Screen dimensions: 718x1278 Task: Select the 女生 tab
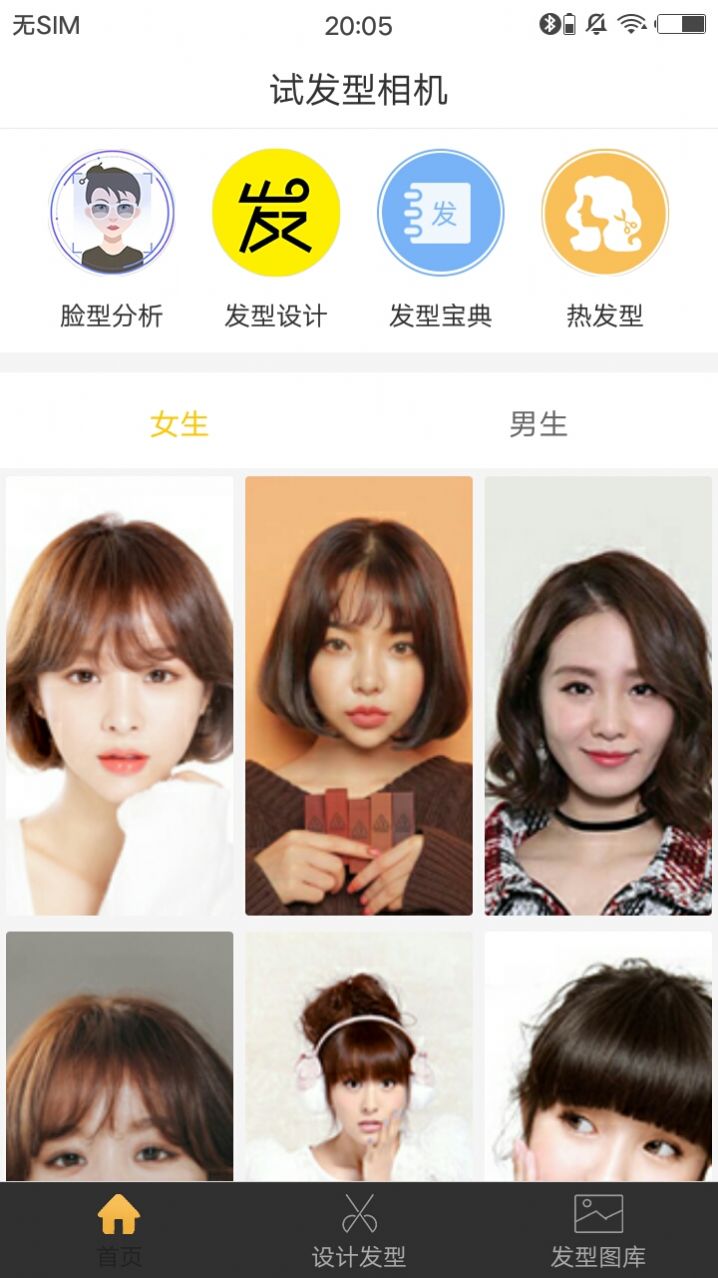point(179,424)
